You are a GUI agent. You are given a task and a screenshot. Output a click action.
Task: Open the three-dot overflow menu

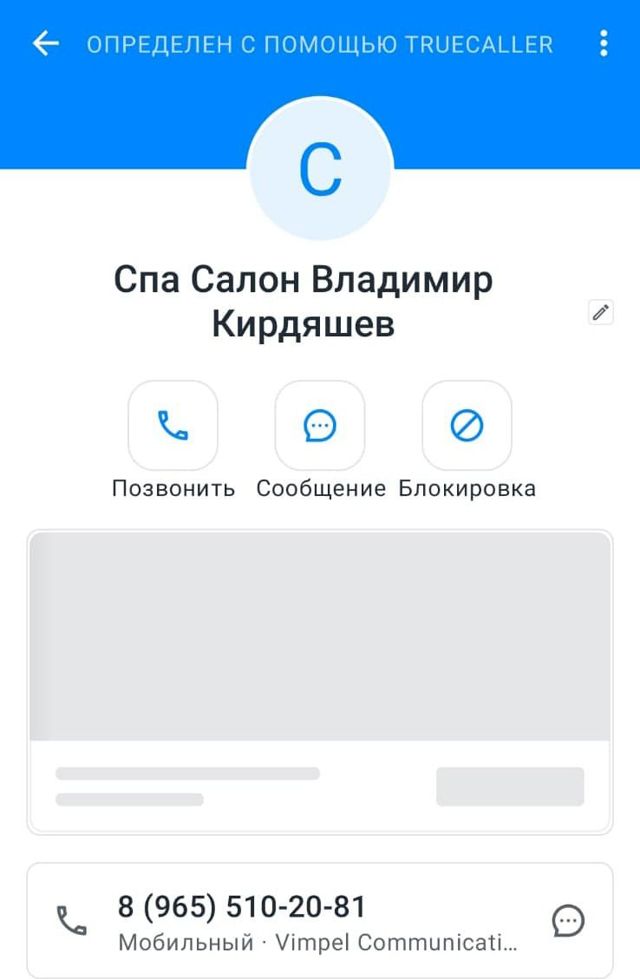(603, 43)
